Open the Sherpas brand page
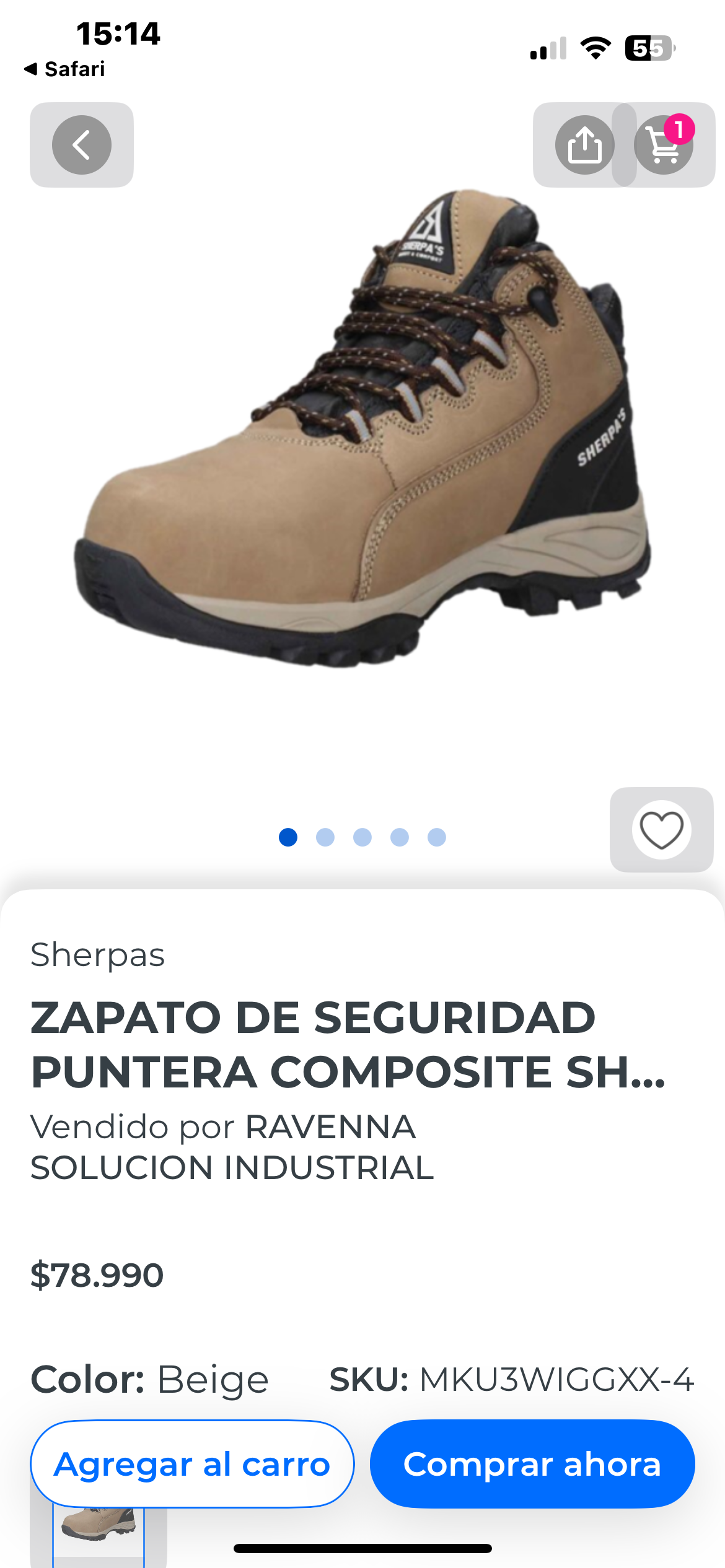 (x=98, y=954)
